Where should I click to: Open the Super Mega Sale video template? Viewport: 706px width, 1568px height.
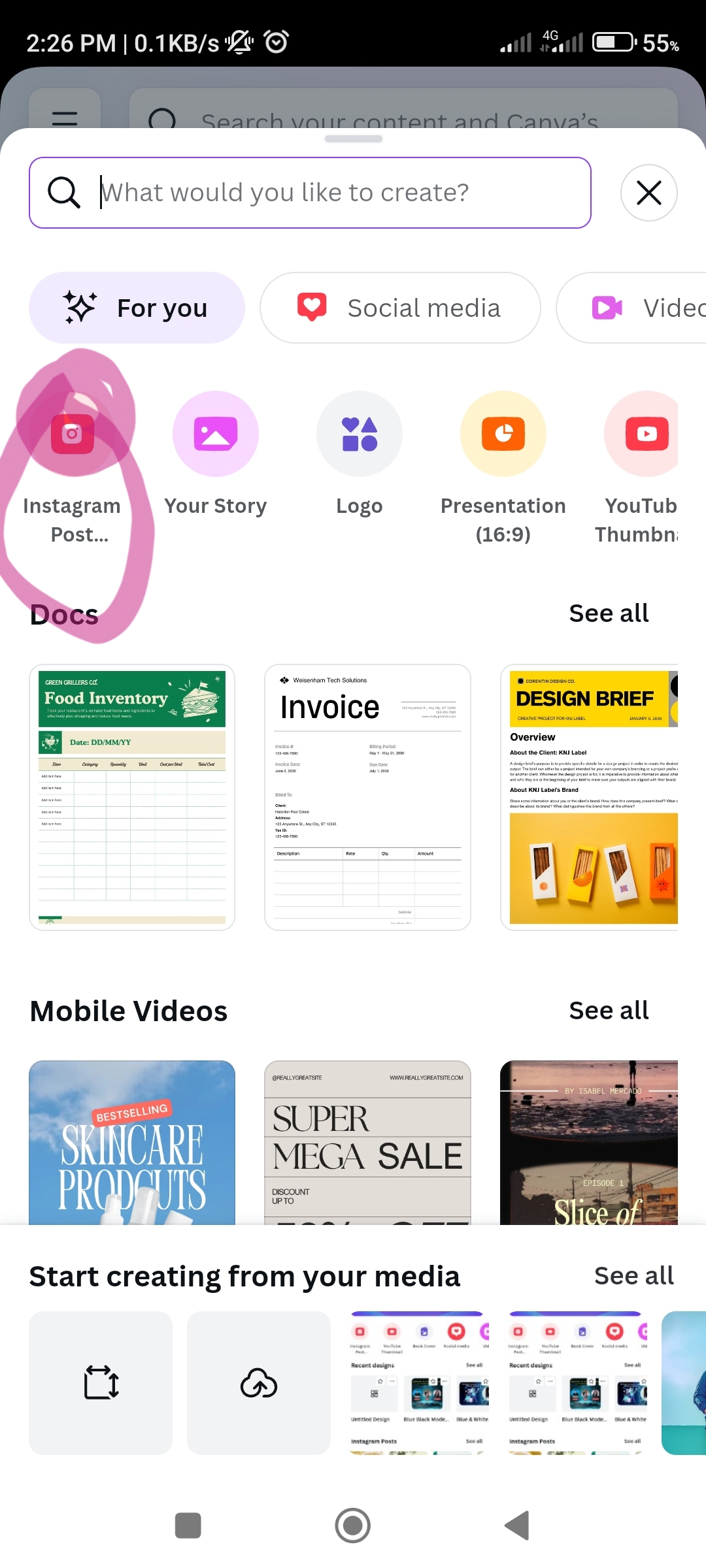[x=367, y=1142]
